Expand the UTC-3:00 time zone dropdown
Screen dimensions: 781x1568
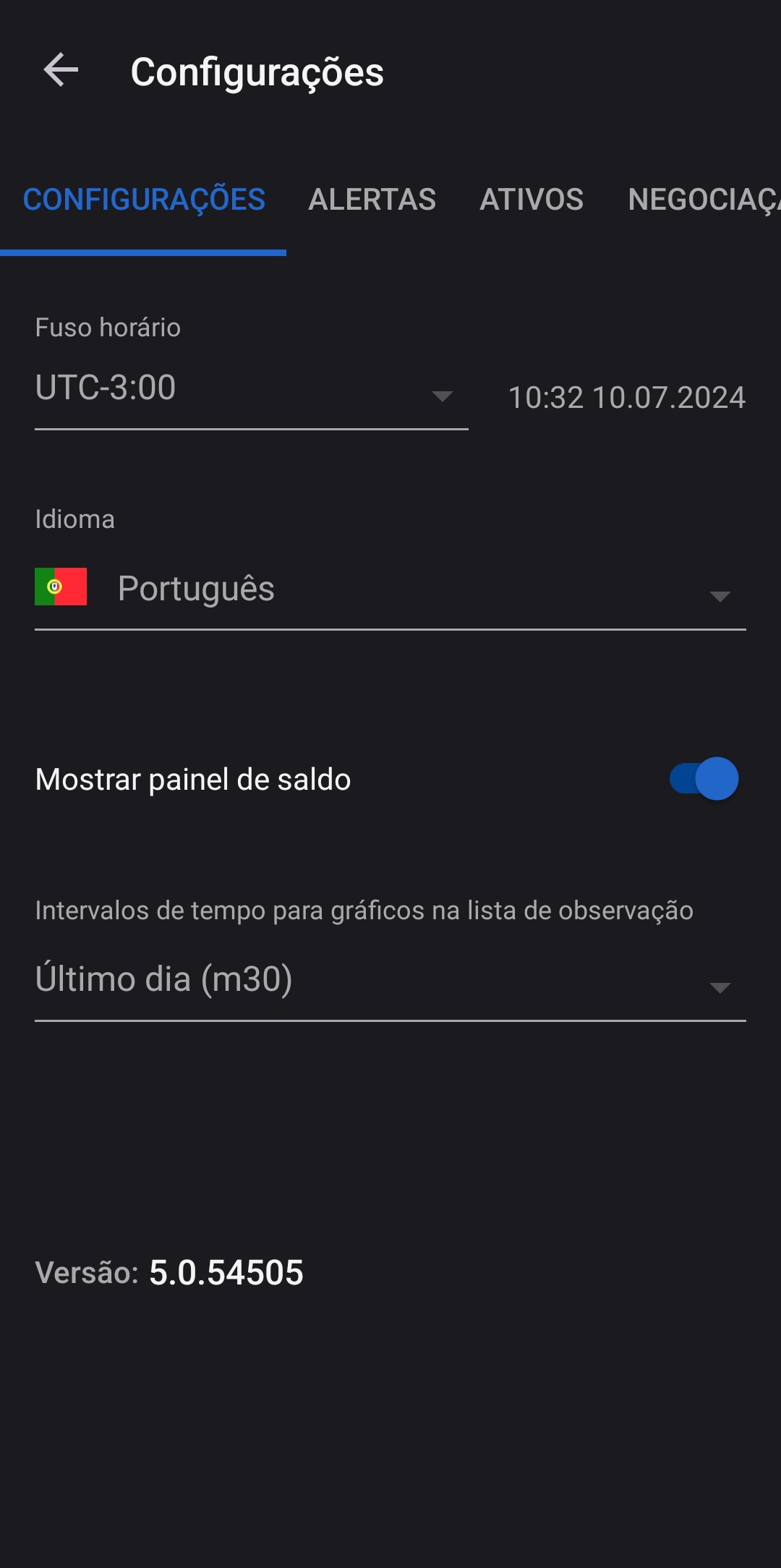coord(251,391)
